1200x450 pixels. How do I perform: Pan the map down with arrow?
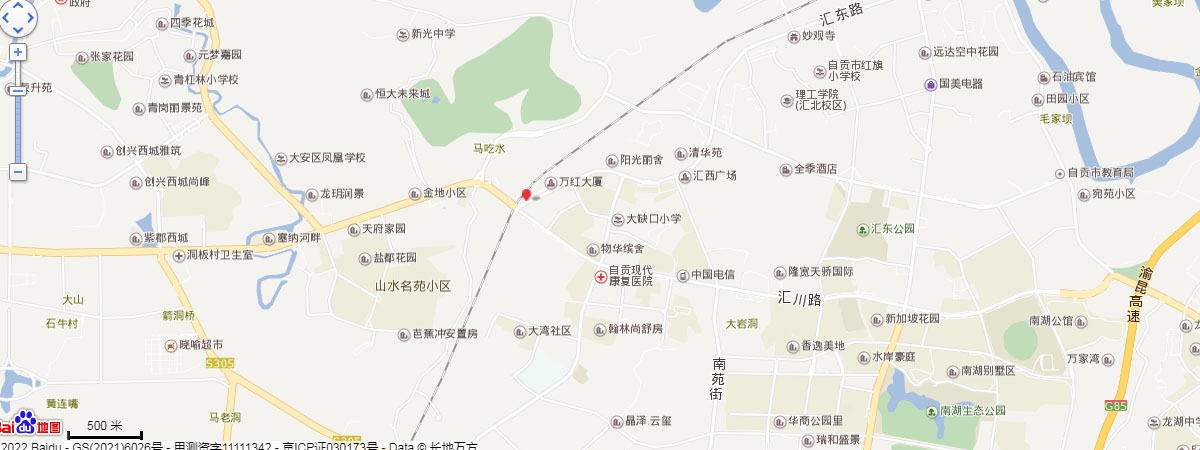[17, 29]
